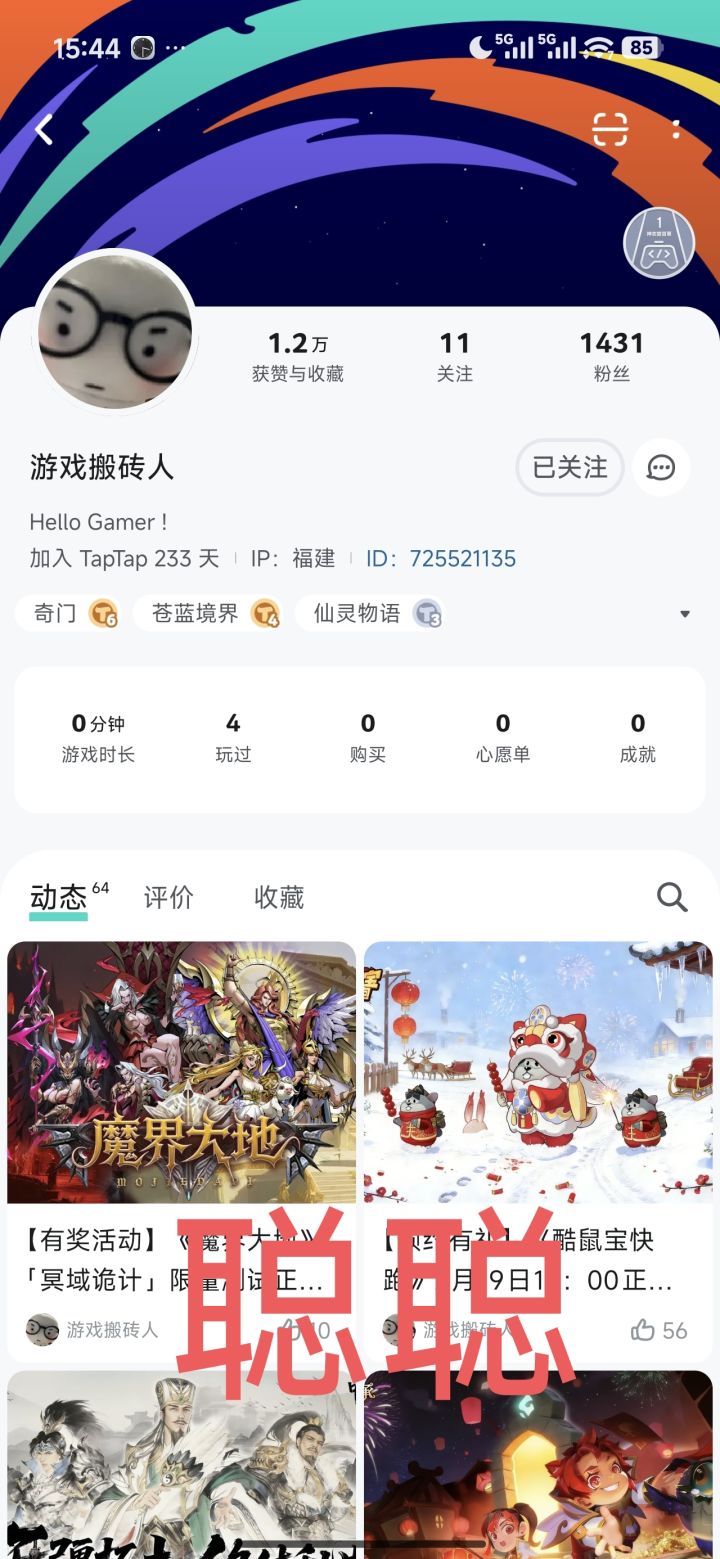The image size is (720, 1559).
Task: Tap 游戏搬砖人 avatar under the 魔界大地 post
Action: tap(42, 1331)
